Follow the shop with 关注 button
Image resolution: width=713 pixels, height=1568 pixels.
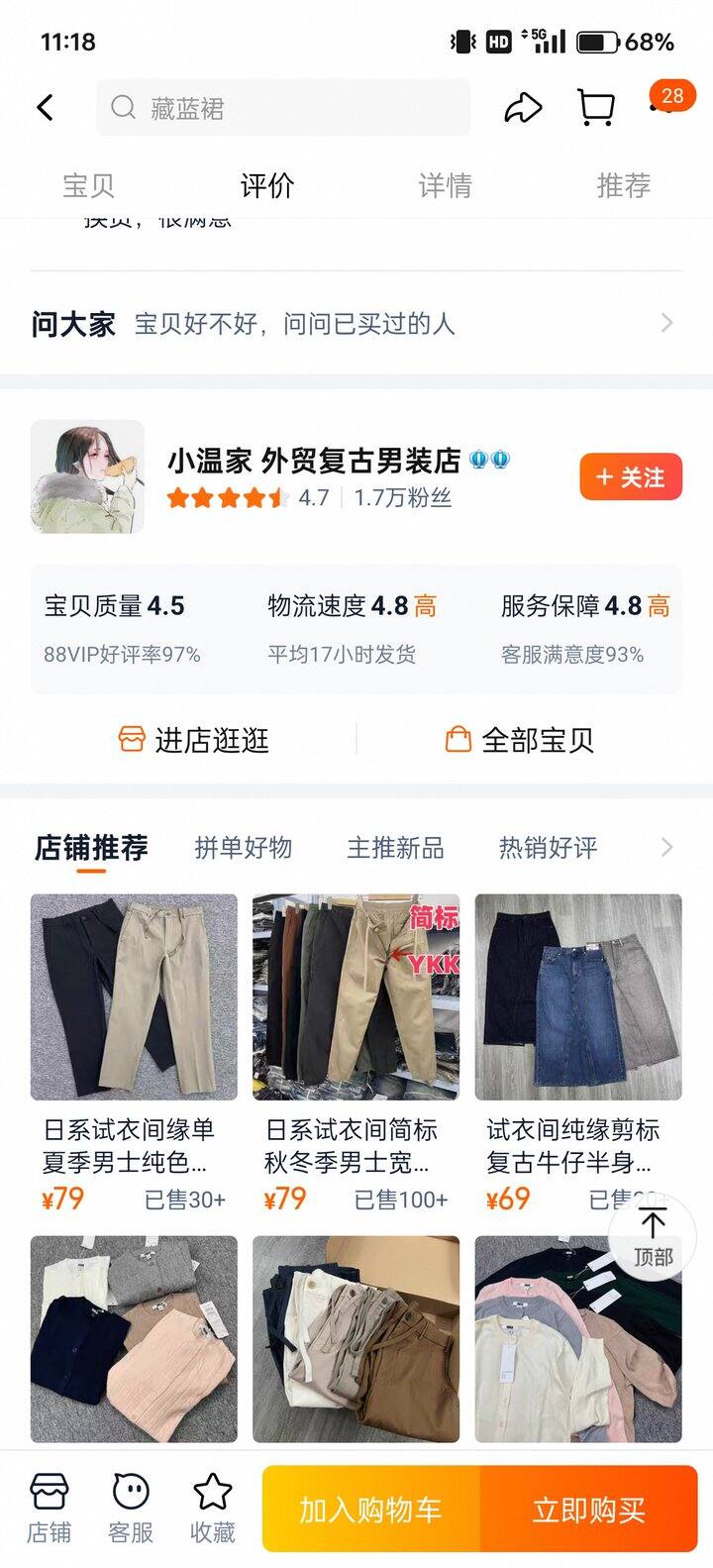(x=630, y=477)
